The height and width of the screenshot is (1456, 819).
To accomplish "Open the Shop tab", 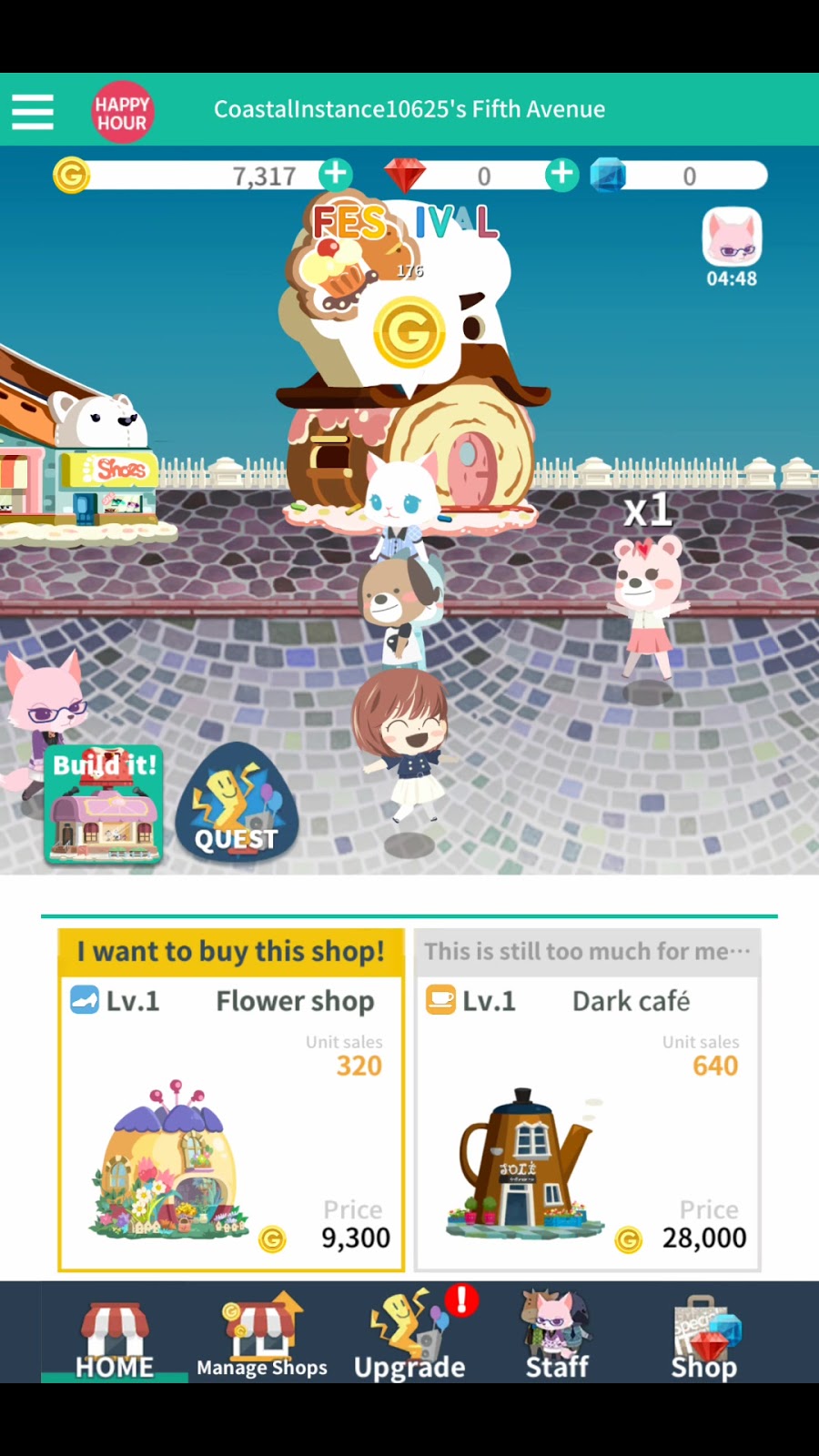I will tap(704, 1336).
